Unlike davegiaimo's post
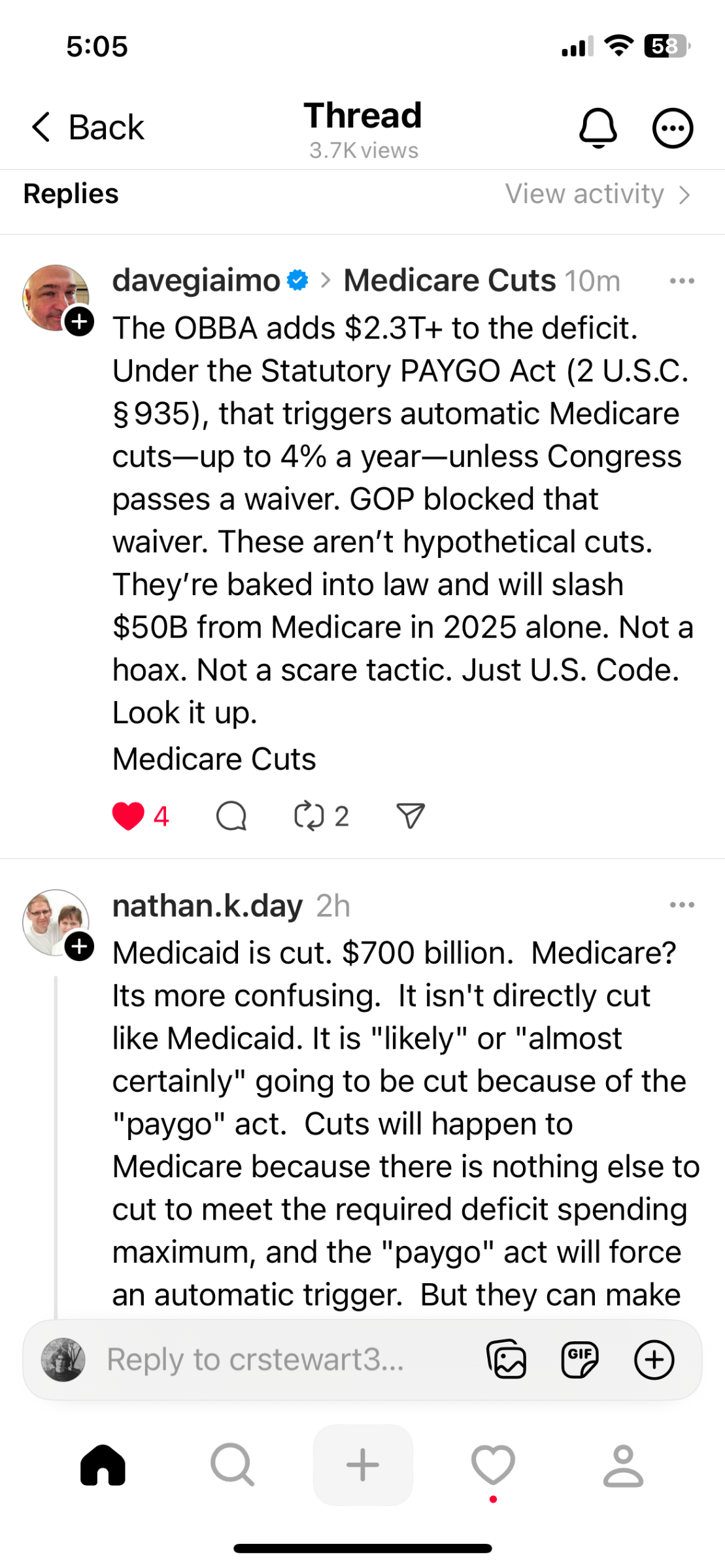 (x=128, y=816)
